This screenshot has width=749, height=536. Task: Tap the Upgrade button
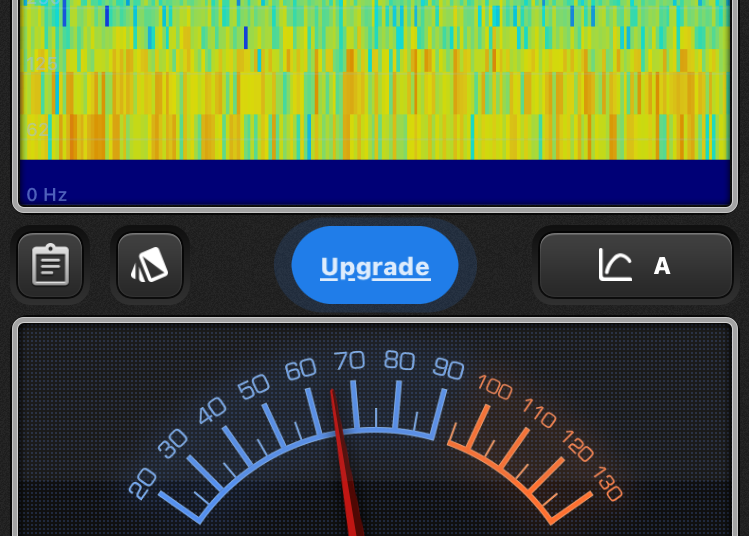pos(375,266)
